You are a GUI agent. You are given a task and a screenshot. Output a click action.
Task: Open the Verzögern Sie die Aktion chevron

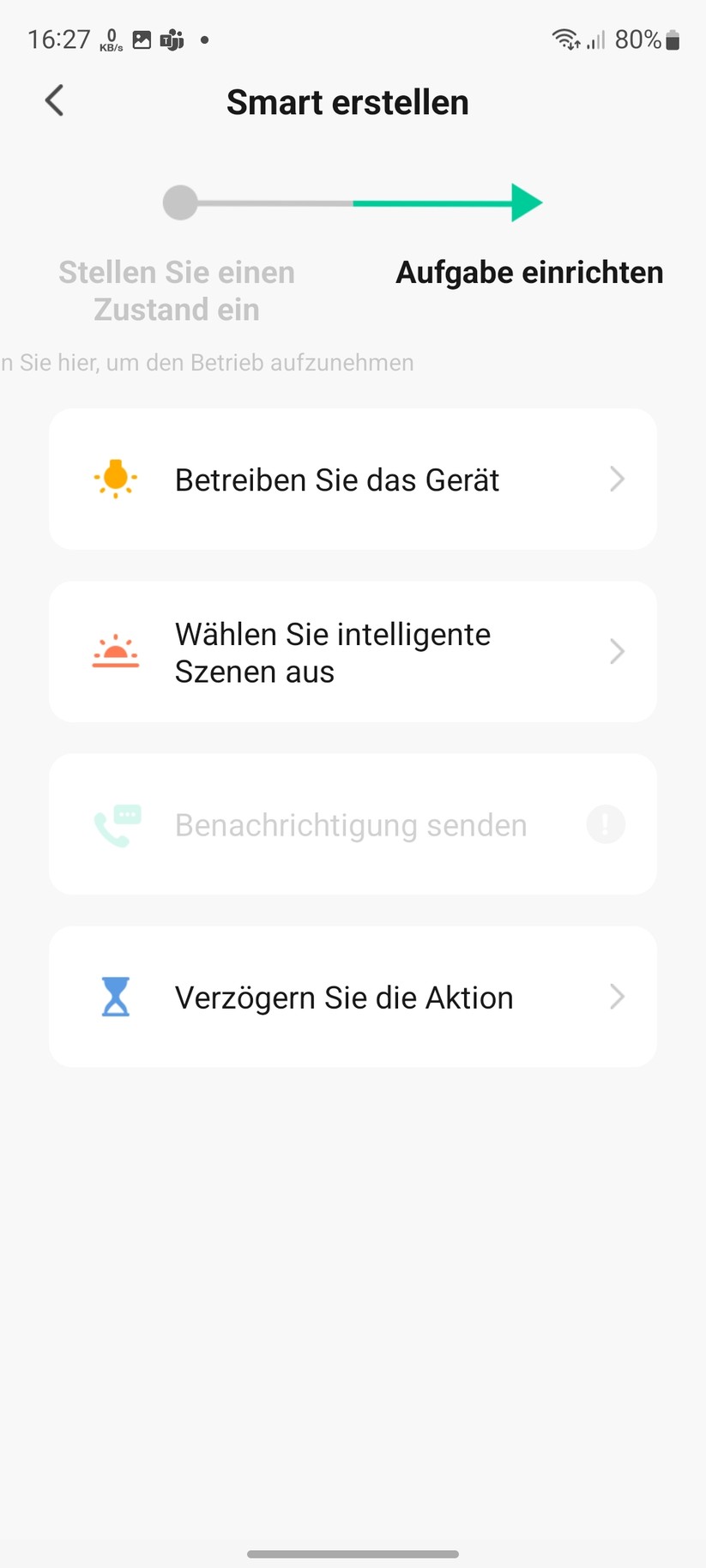pos(617,996)
